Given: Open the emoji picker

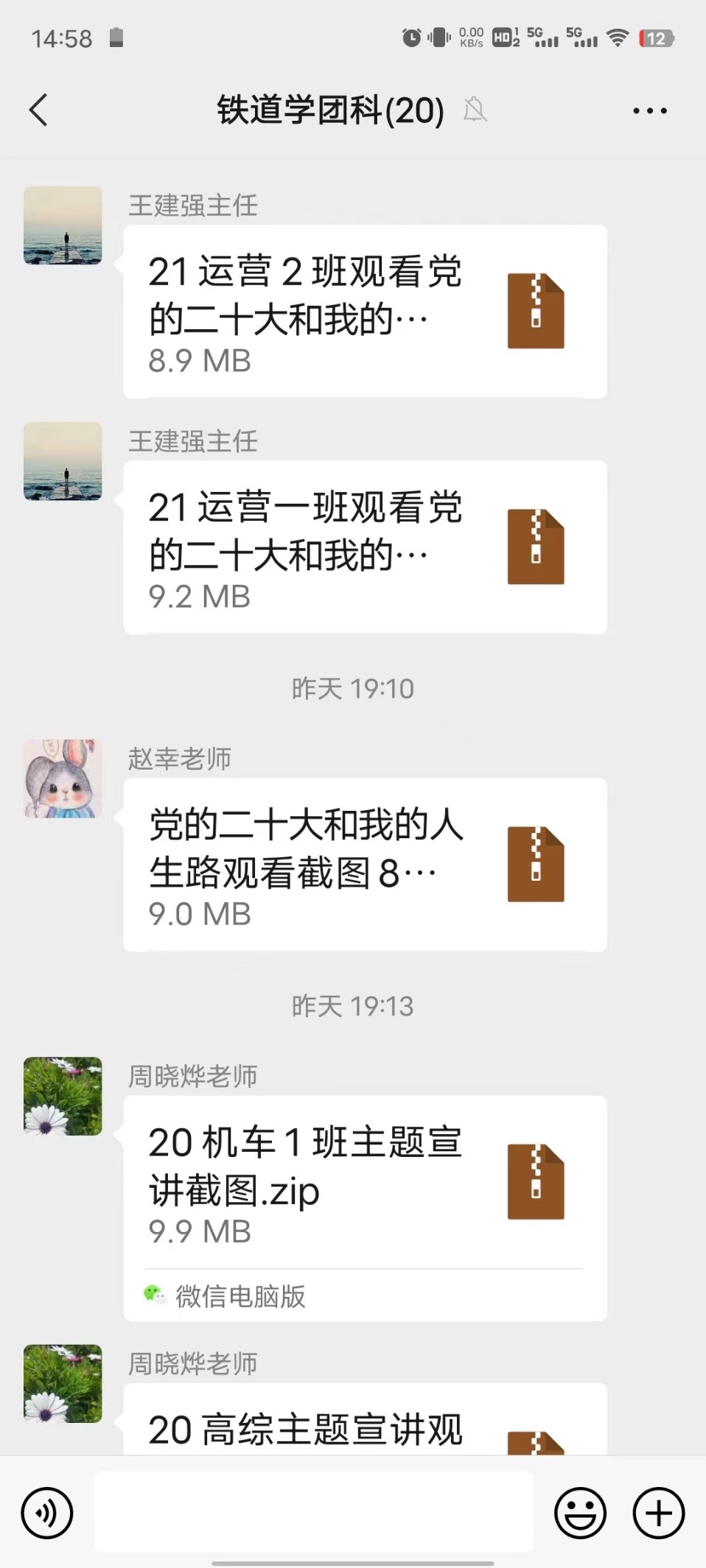Looking at the screenshot, I should pyautogui.click(x=580, y=1513).
